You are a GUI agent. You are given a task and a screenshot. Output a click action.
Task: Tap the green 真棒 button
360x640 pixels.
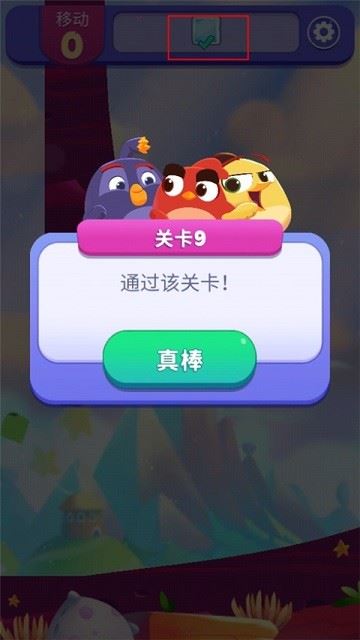click(x=180, y=360)
